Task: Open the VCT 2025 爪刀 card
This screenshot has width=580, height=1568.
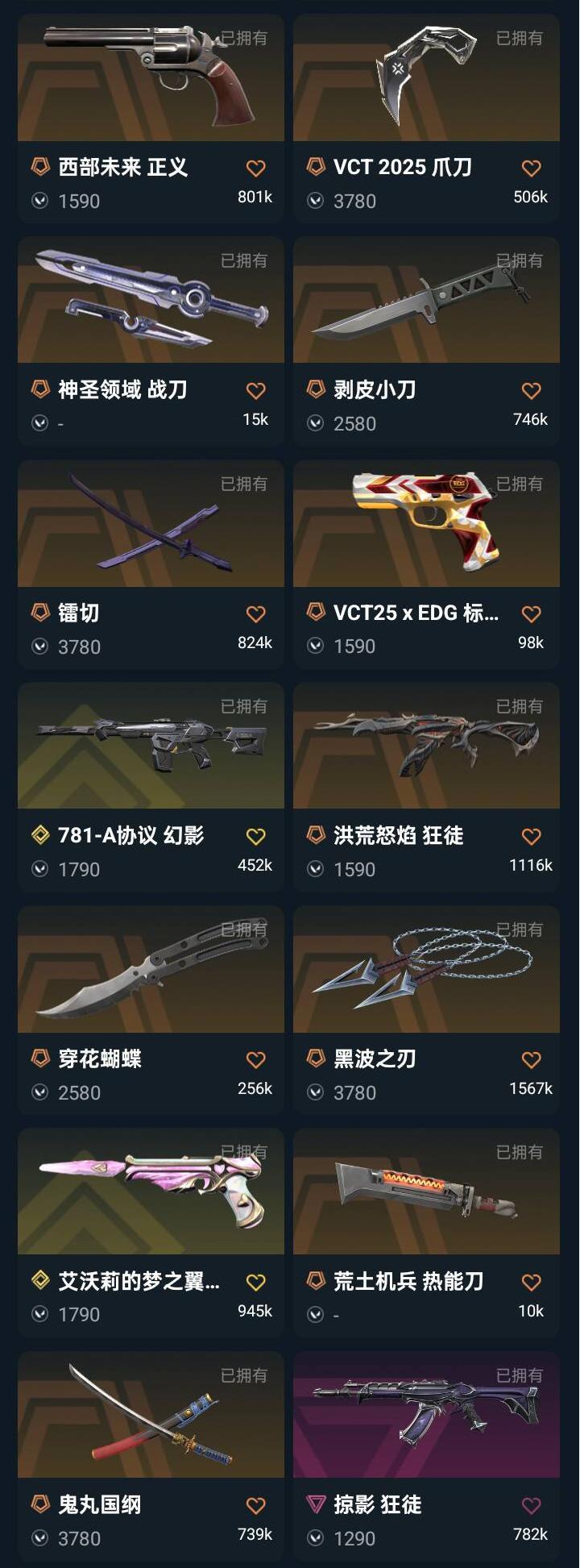Action: 426,118
